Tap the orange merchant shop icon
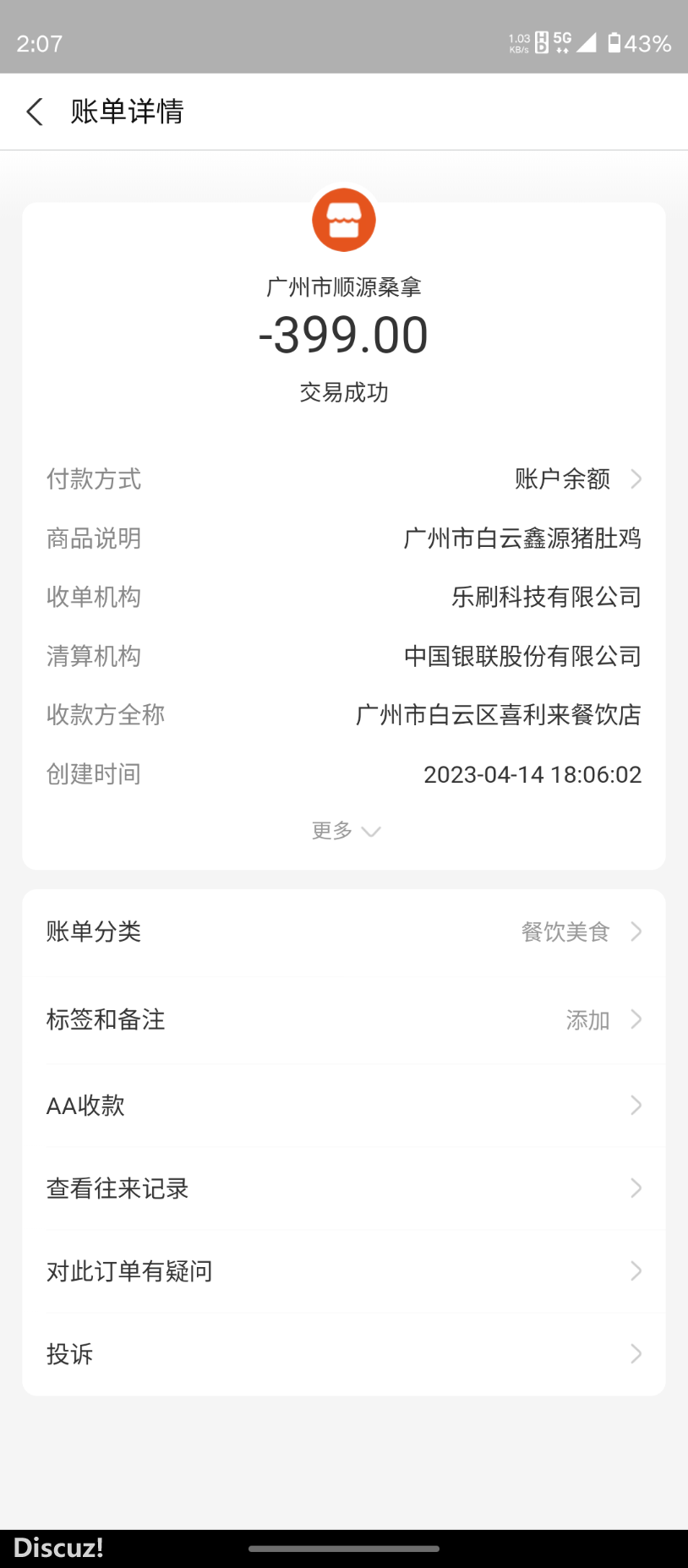The image size is (688, 1568). (344, 220)
